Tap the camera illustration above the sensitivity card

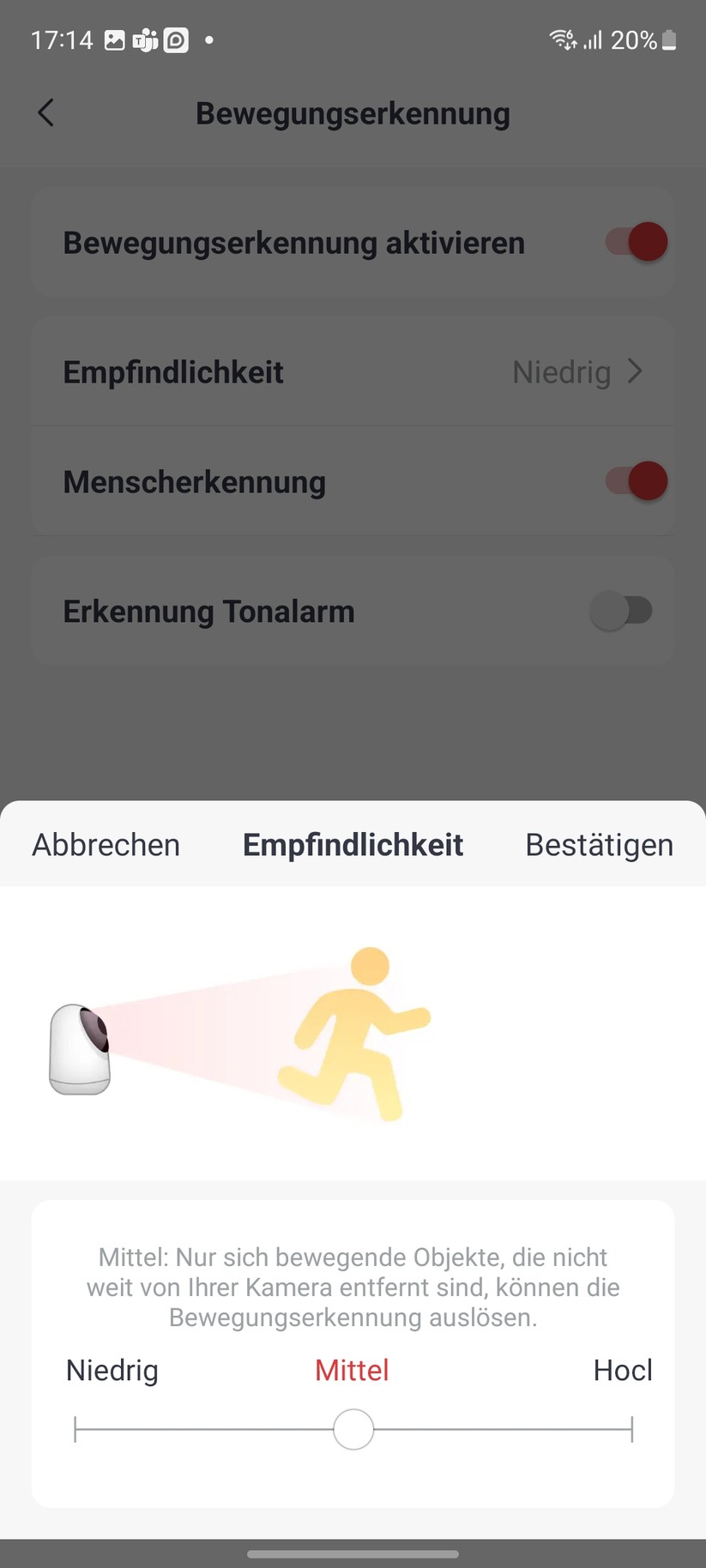80,1045
